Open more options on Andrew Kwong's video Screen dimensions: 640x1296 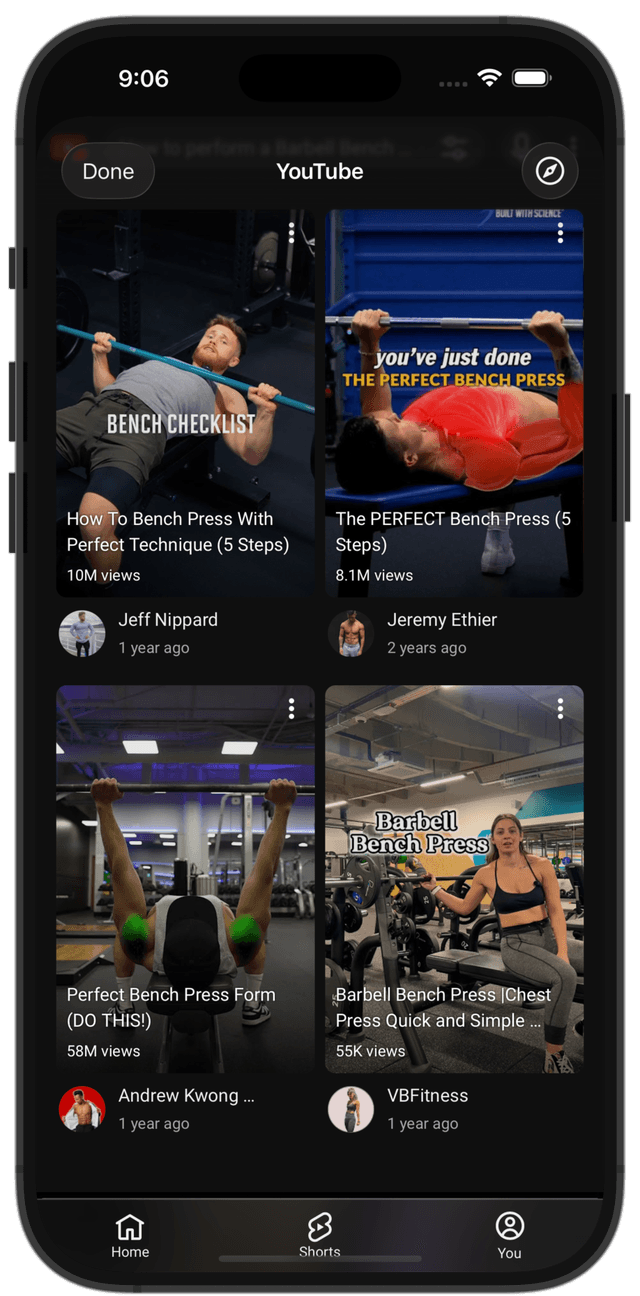291,709
